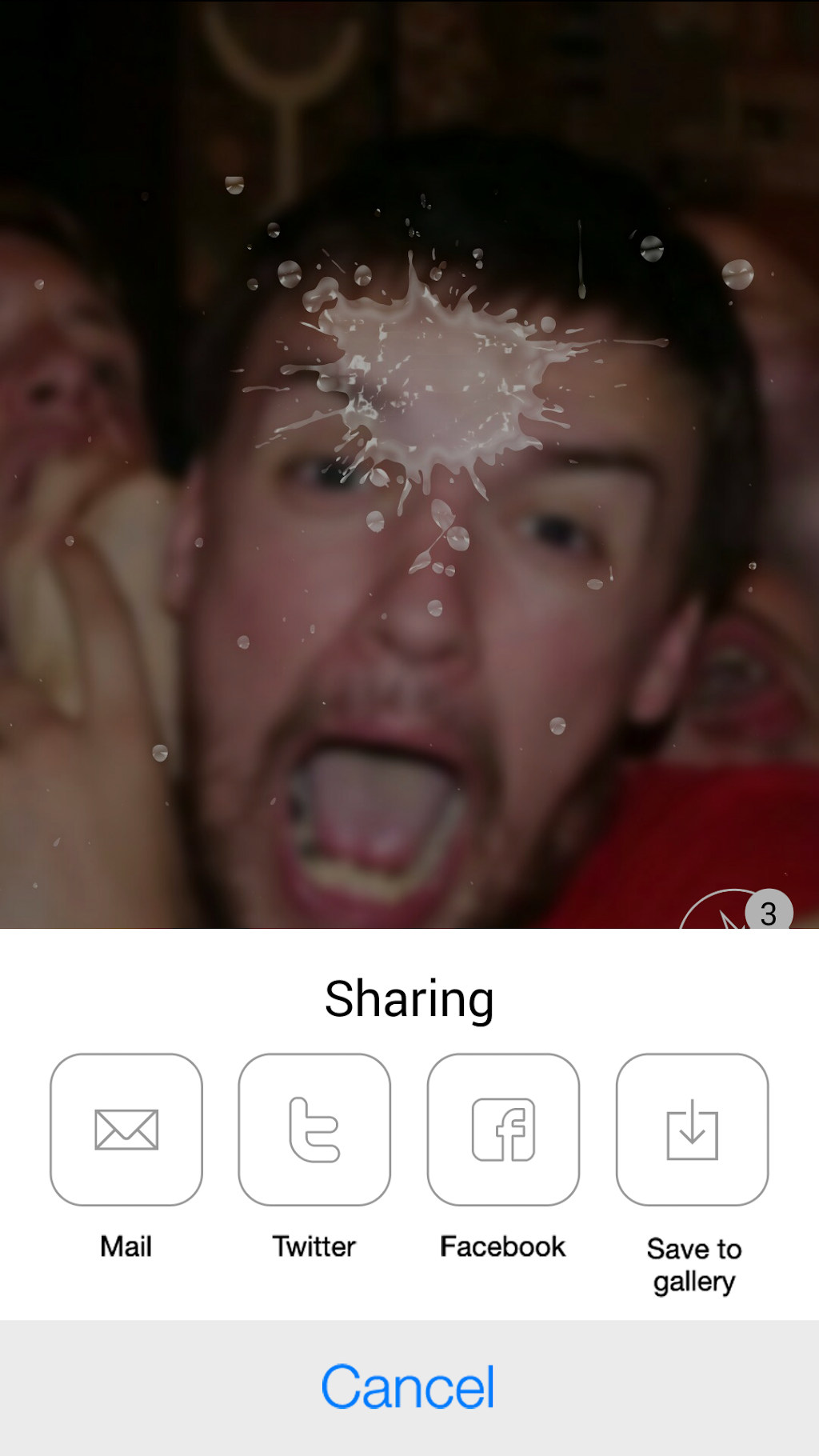
Task: Share the photo to Twitter
Action: tap(314, 1129)
